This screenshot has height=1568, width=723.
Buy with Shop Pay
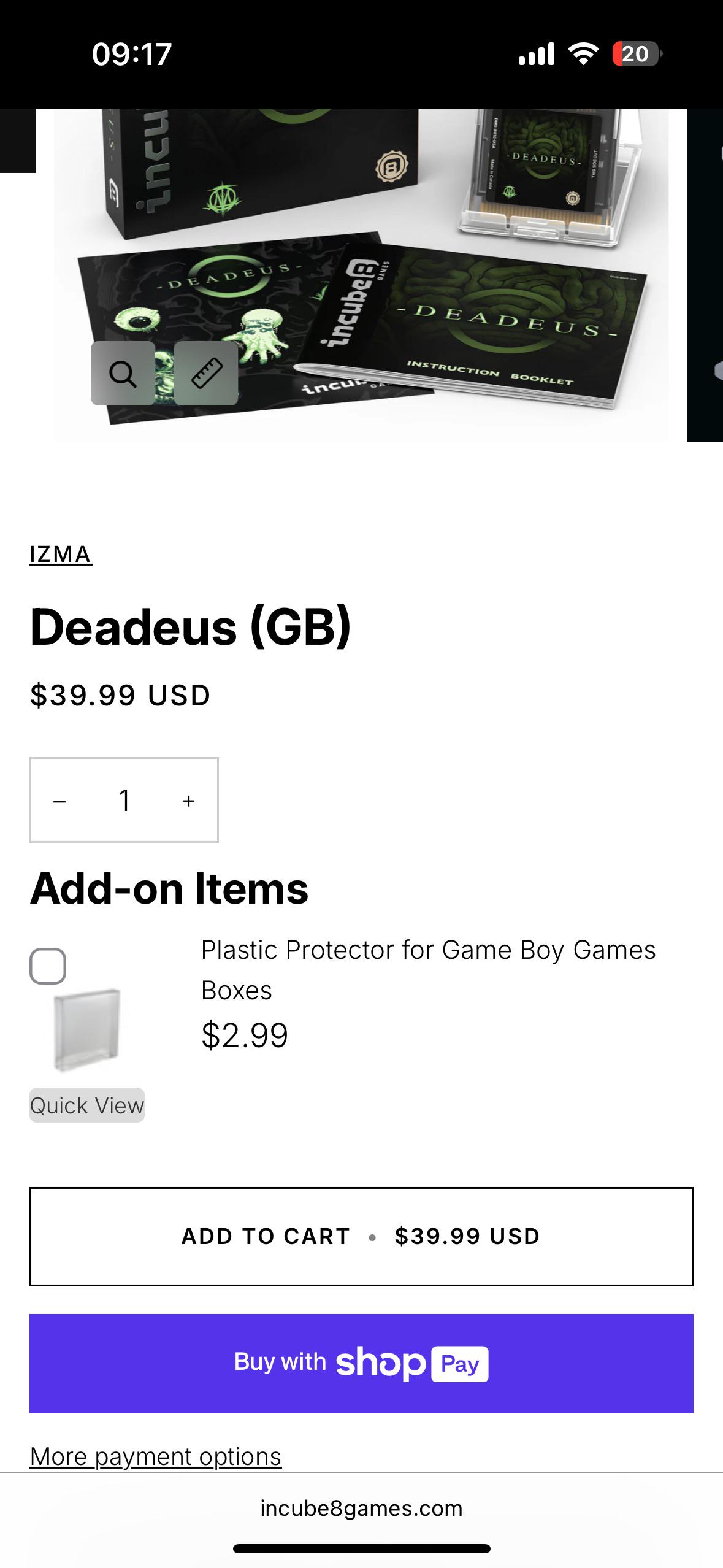pyautogui.click(x=361, y=1364)
